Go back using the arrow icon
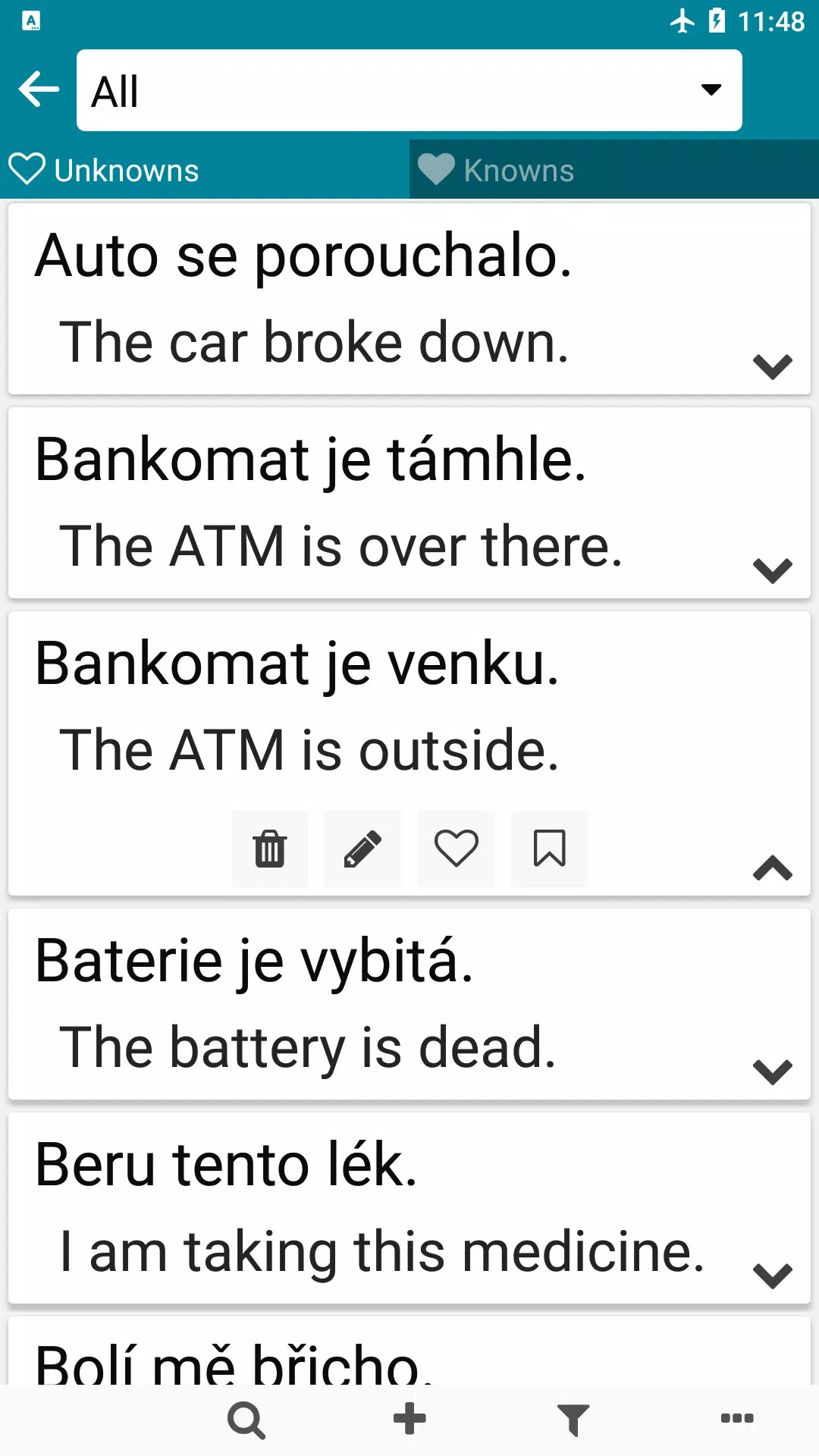The height and width of the screenshot is (1456, 819). point(39,89)
